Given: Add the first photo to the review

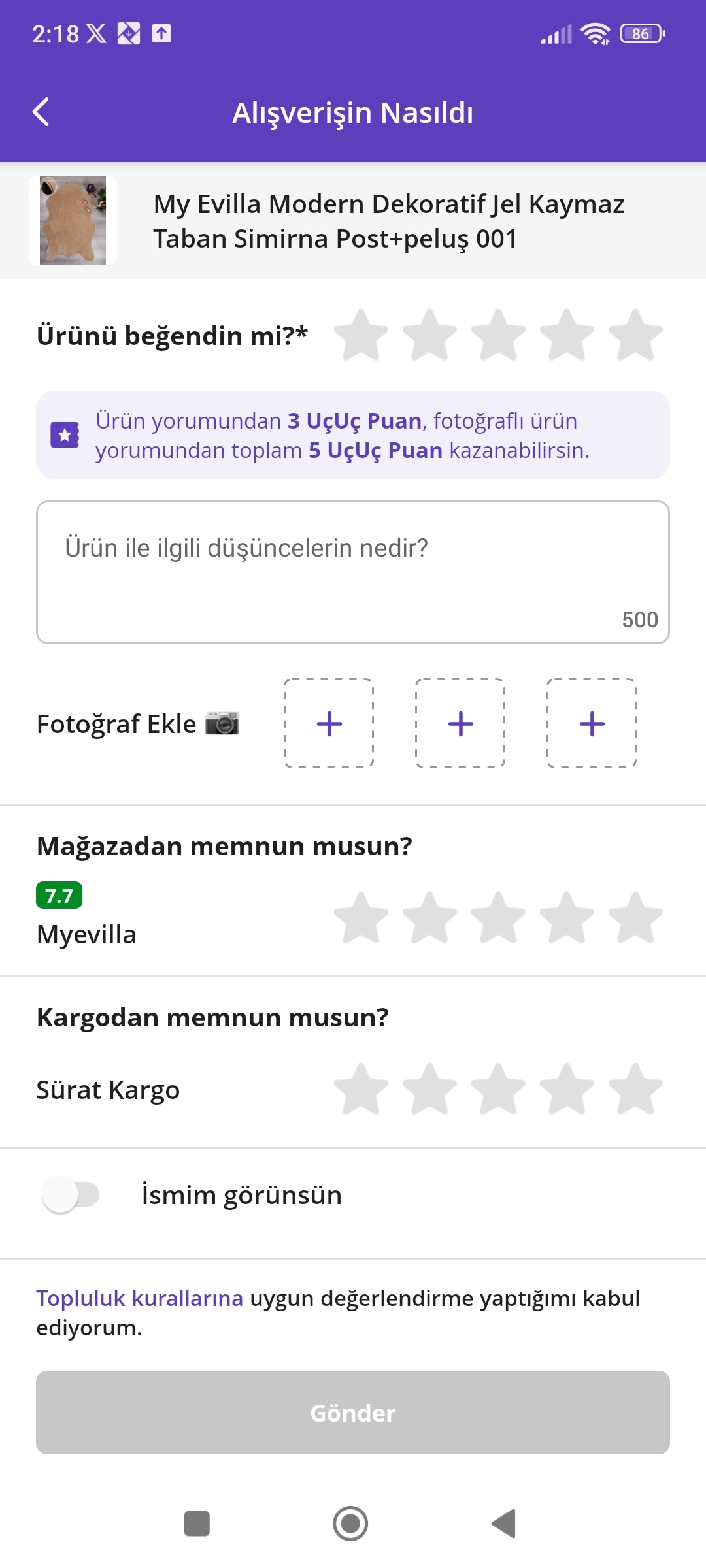Looking at the screenshot, I should click(329, 723).
